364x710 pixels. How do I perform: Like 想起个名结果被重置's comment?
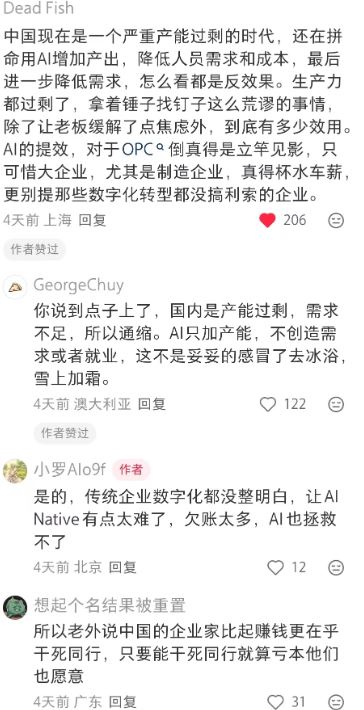click(275, 701)
